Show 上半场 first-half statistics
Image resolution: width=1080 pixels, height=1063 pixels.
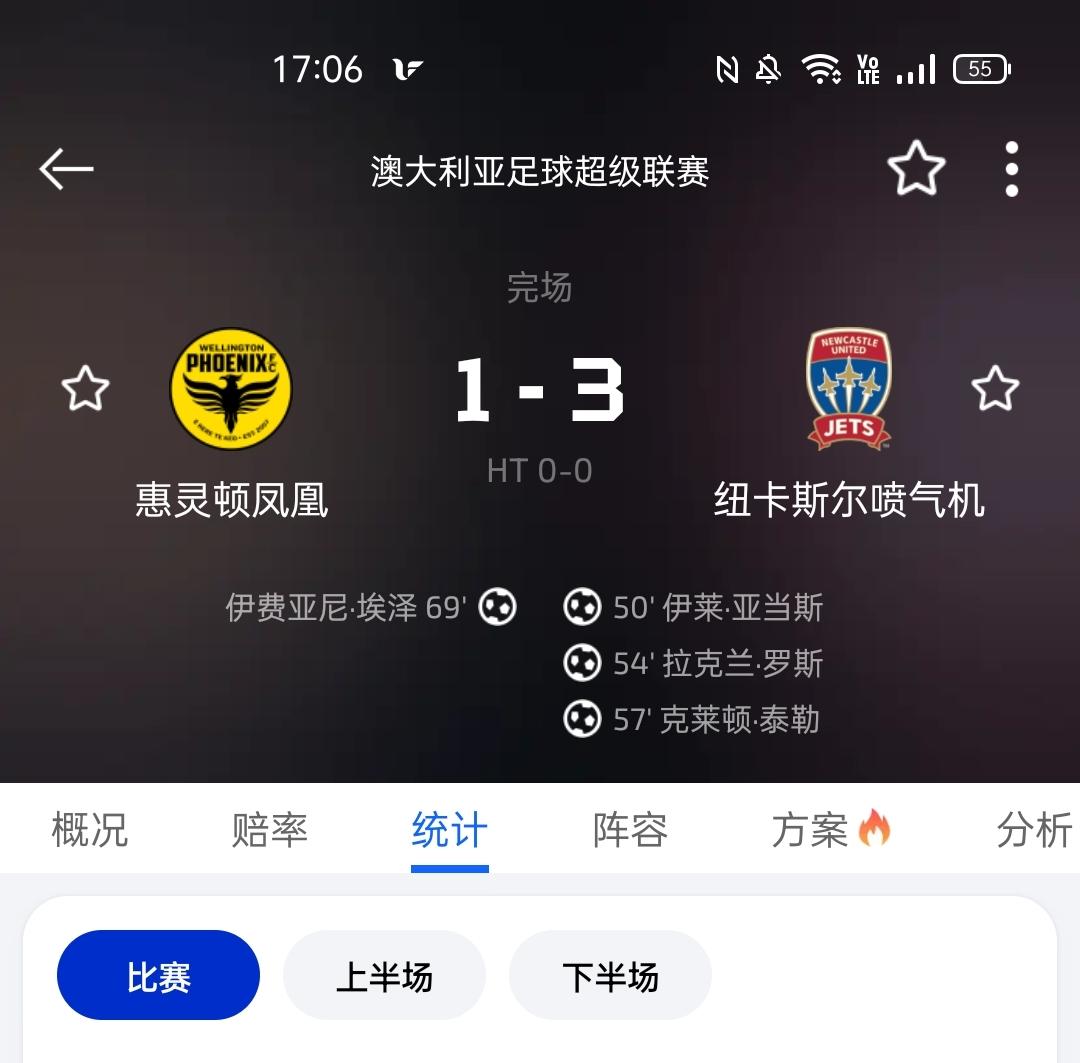[384, 976]
